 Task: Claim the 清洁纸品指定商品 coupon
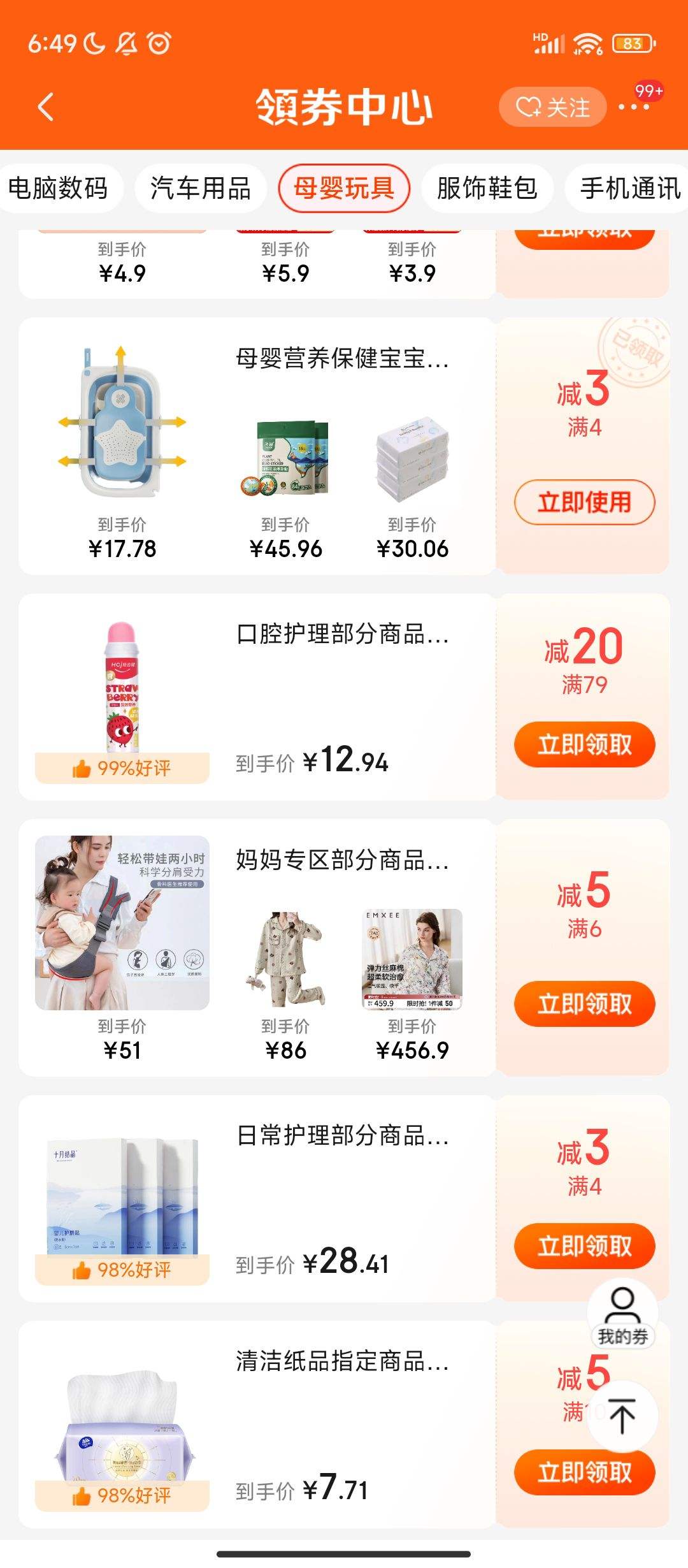(x=584, y=1472)
